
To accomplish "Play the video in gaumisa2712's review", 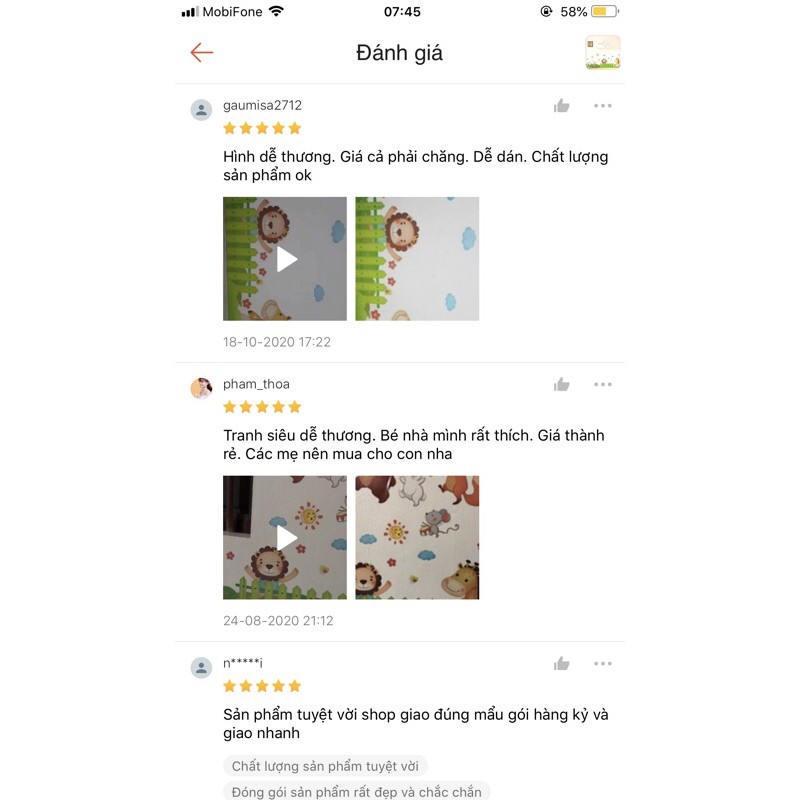I will (285, 259).
